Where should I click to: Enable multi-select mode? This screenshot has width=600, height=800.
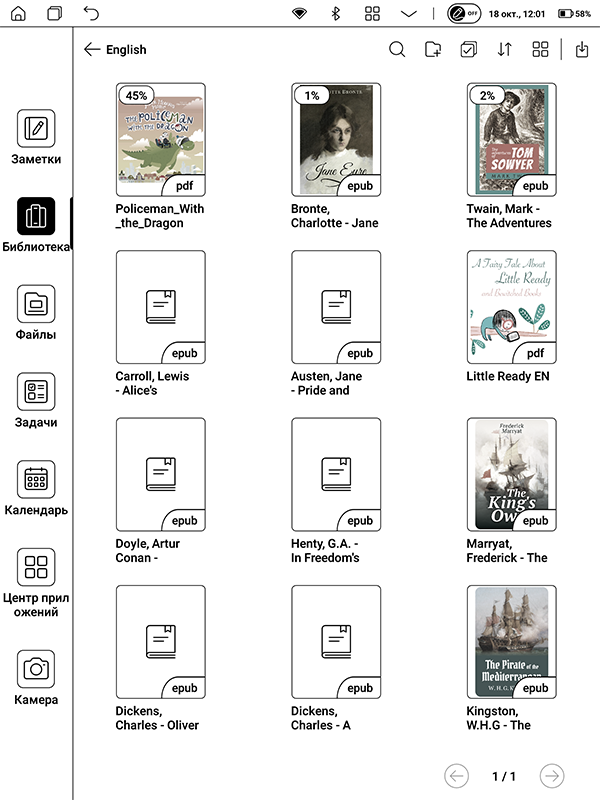(x=468, y=49)
